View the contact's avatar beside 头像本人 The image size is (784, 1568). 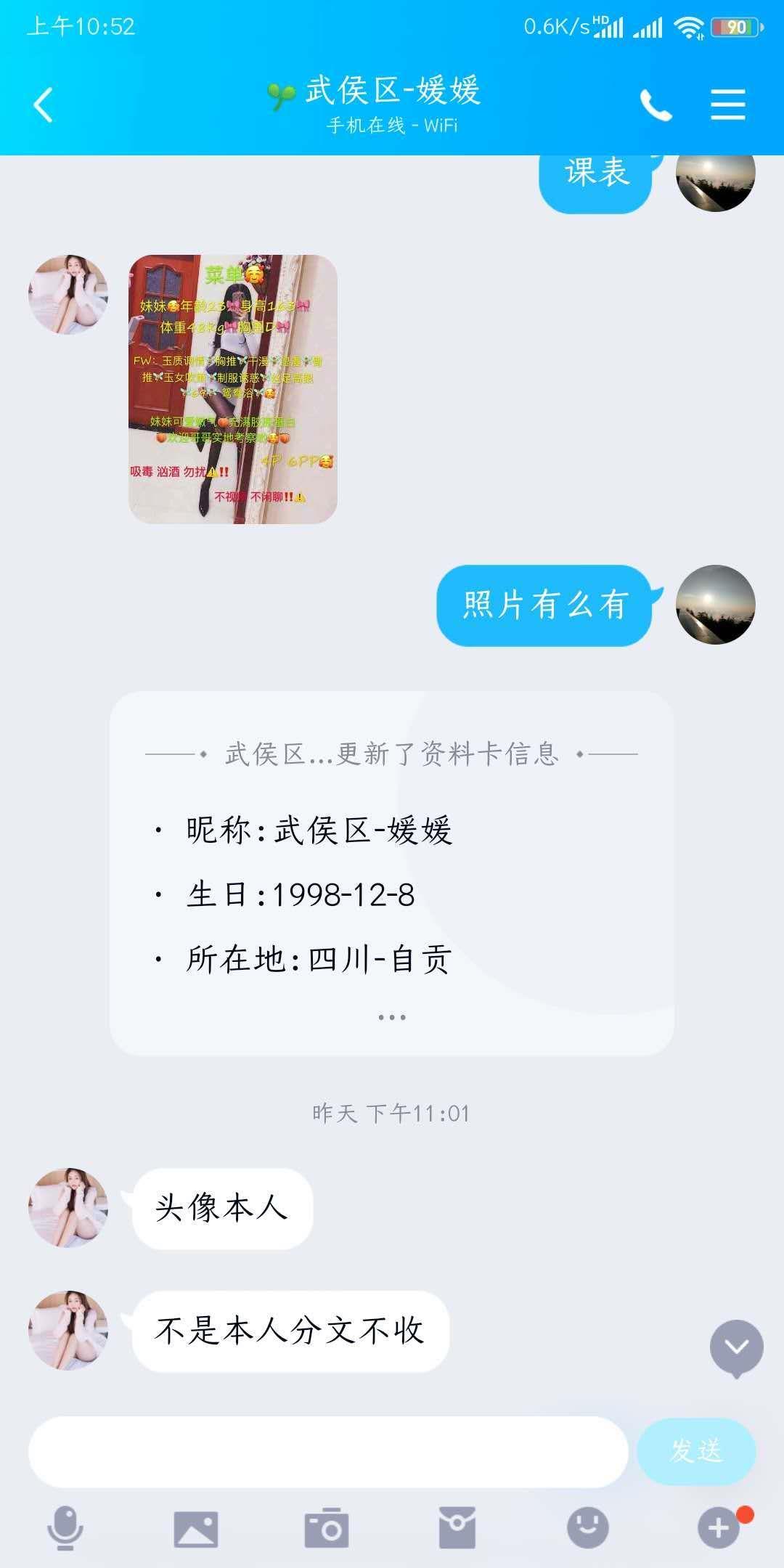pos(68,1208)
